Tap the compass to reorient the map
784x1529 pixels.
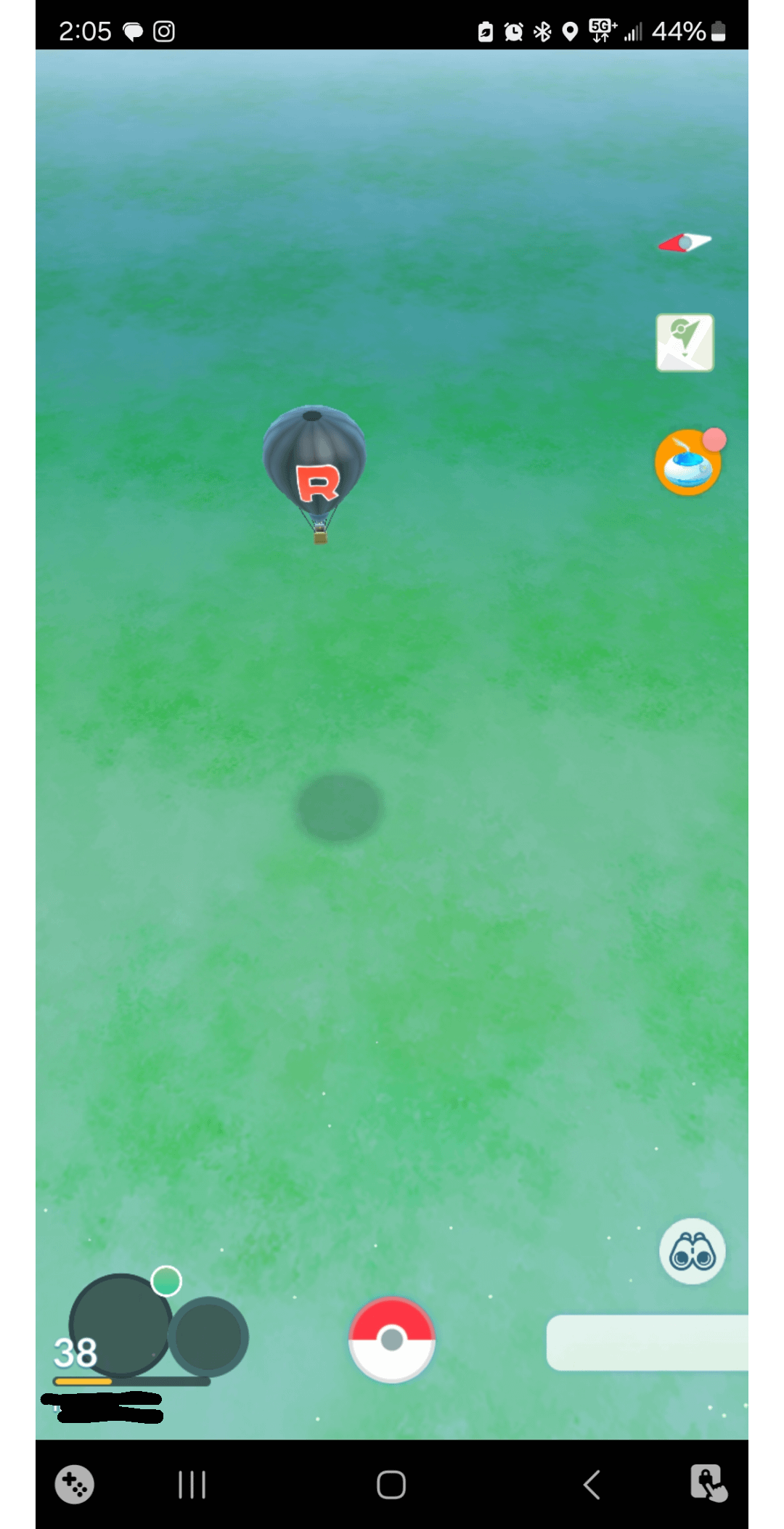685,242
